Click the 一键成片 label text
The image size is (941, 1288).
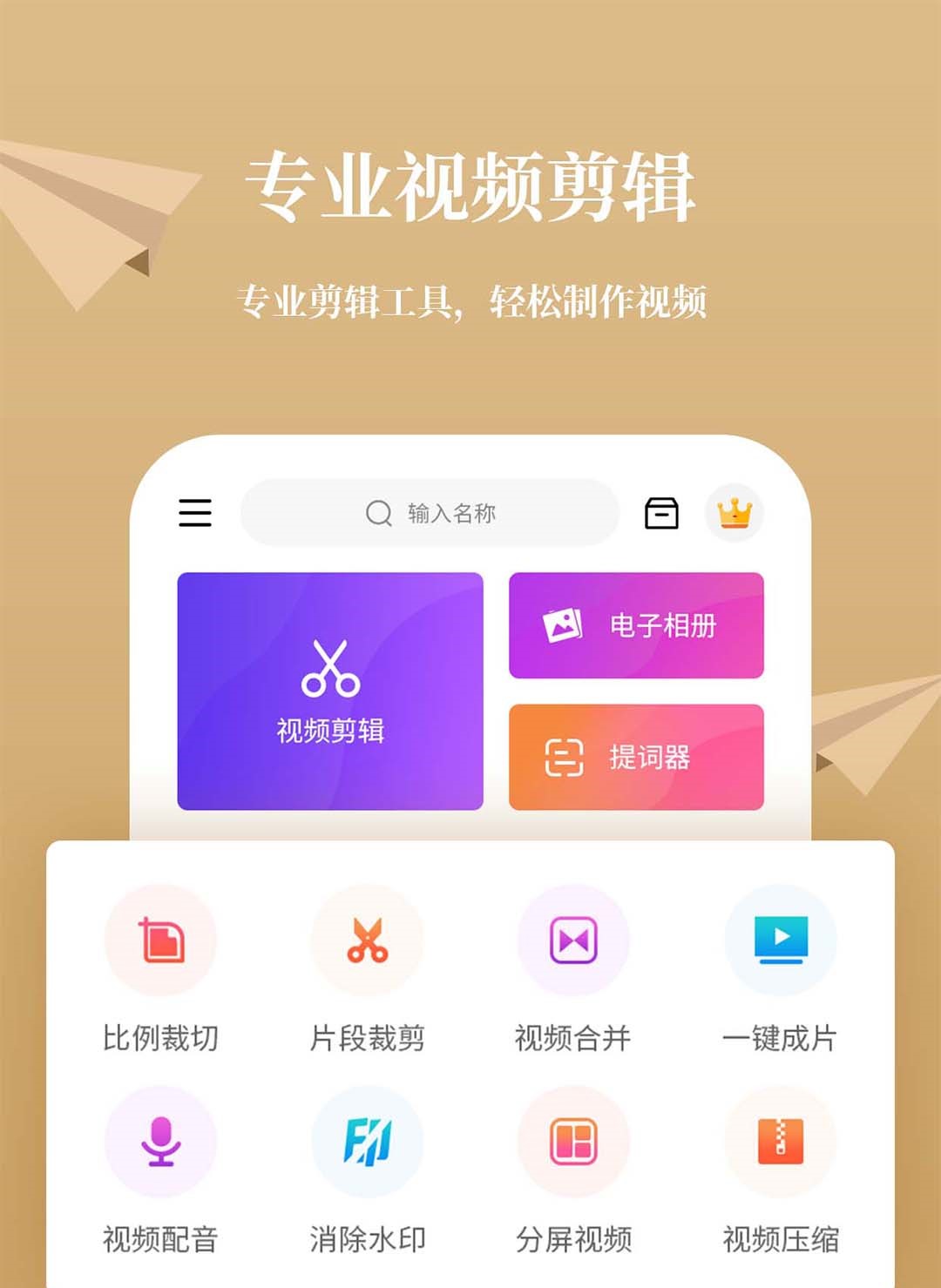click(x=780, y=1038)
